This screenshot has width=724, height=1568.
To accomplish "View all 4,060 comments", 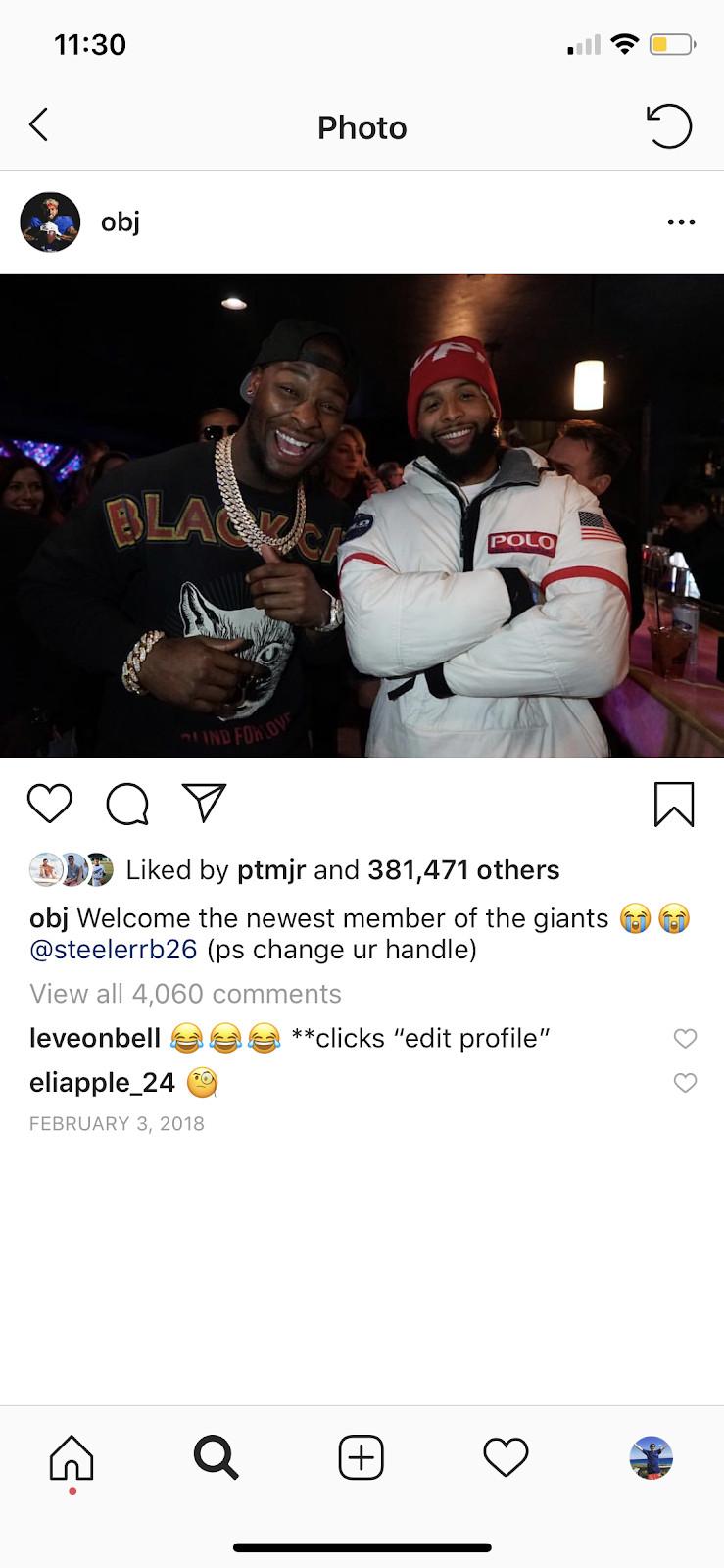I will click(x=185, y=994).
